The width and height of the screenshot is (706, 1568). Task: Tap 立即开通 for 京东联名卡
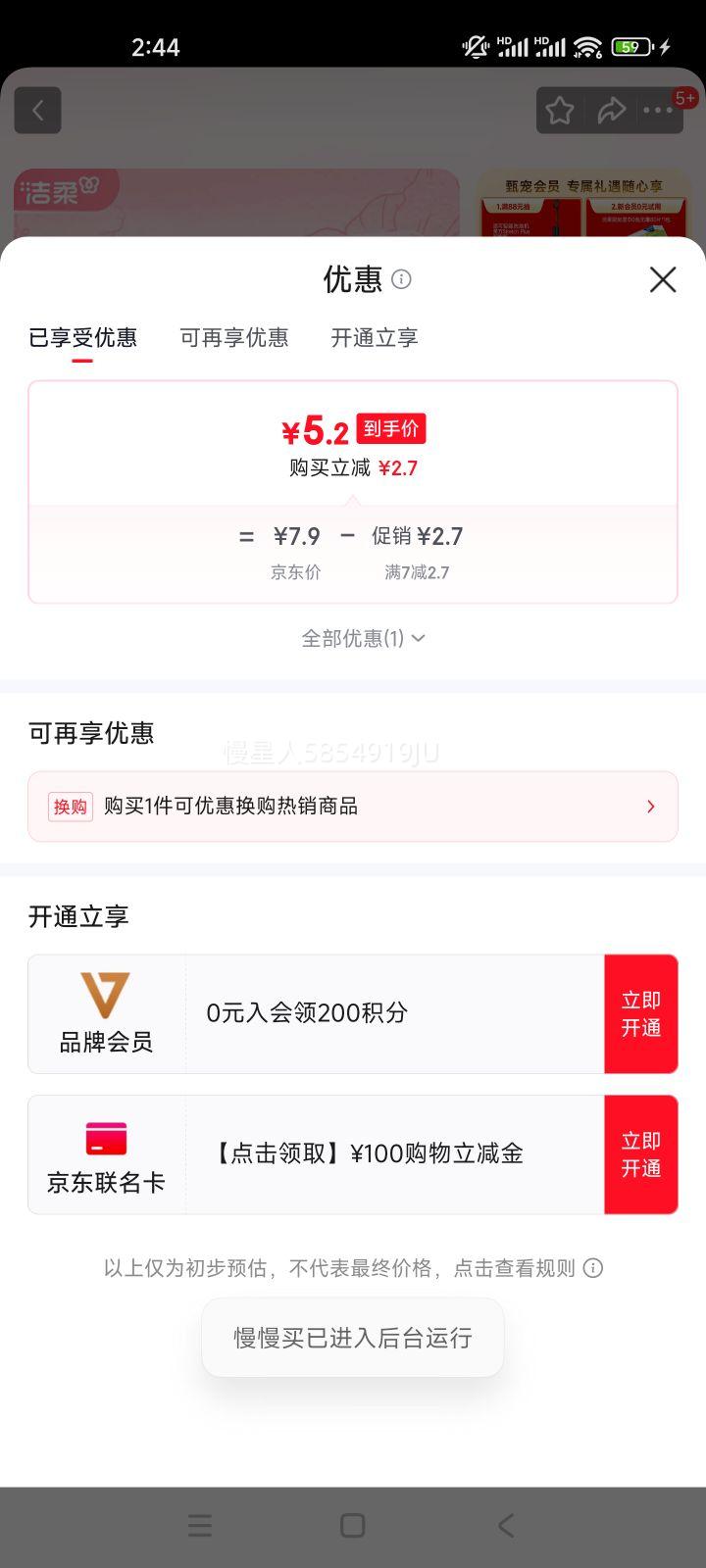point(640,1154)
